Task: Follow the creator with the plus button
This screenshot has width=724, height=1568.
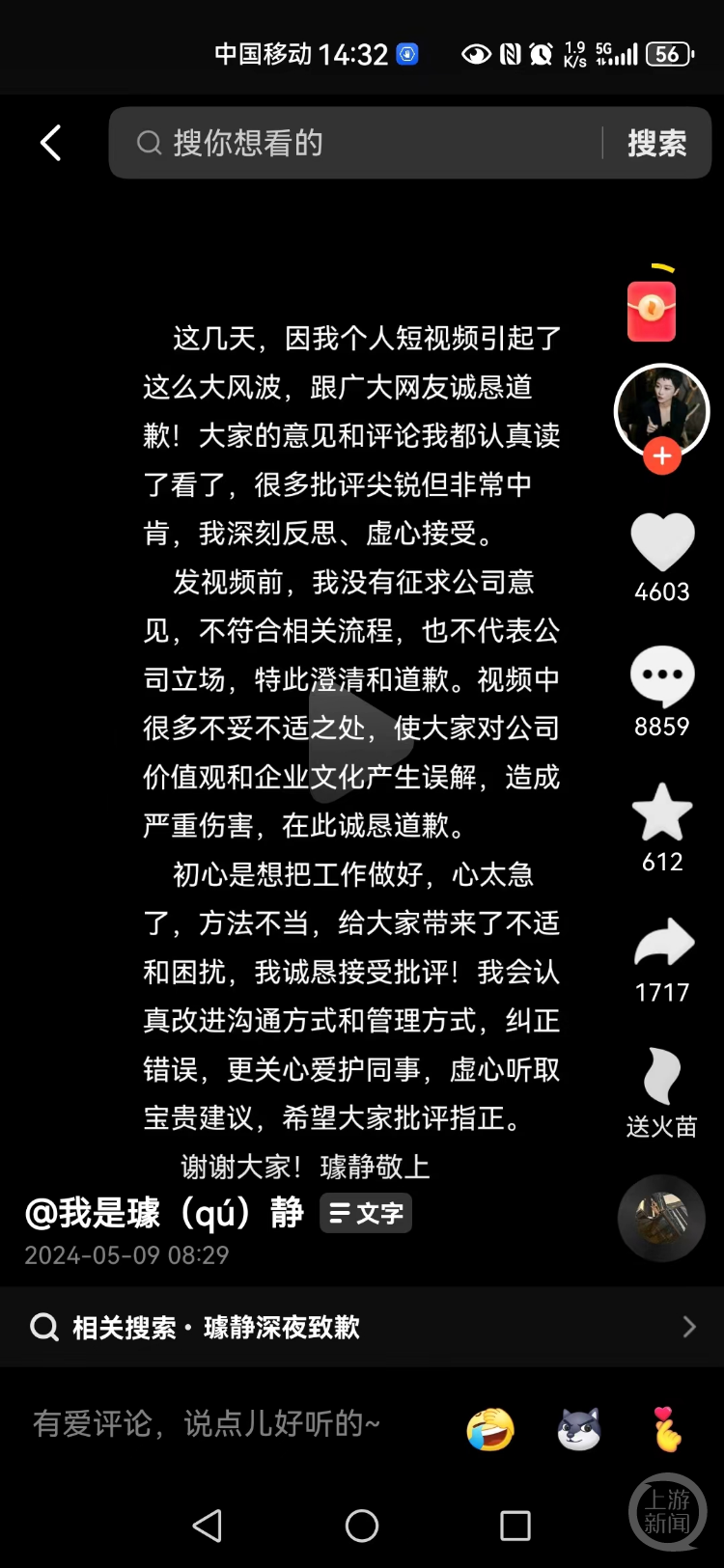Action: 662,455
